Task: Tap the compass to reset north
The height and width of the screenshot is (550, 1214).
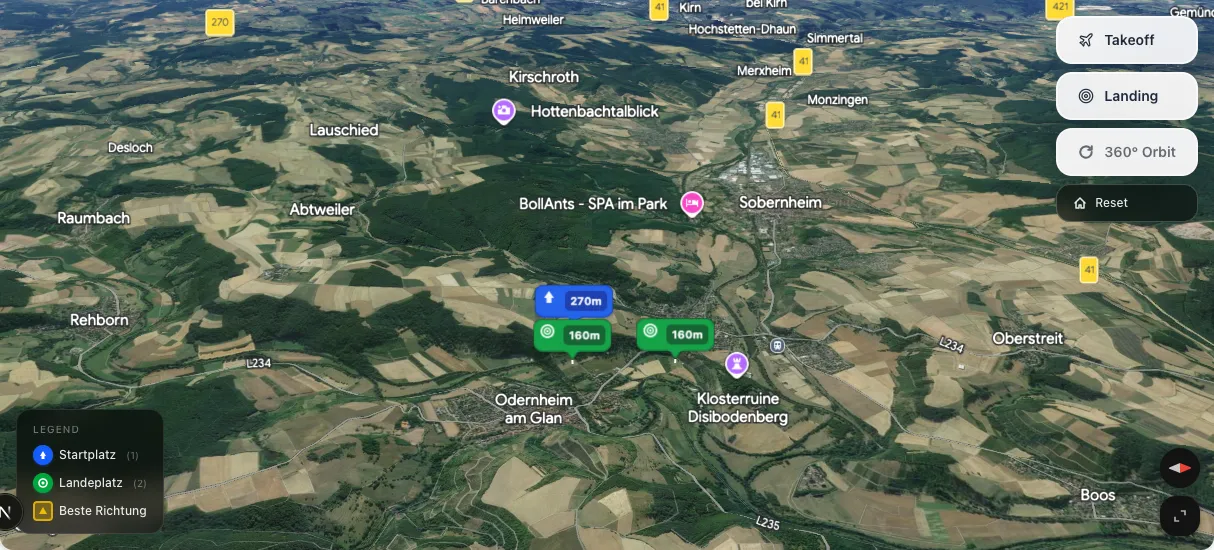Action: [1180, 468]
